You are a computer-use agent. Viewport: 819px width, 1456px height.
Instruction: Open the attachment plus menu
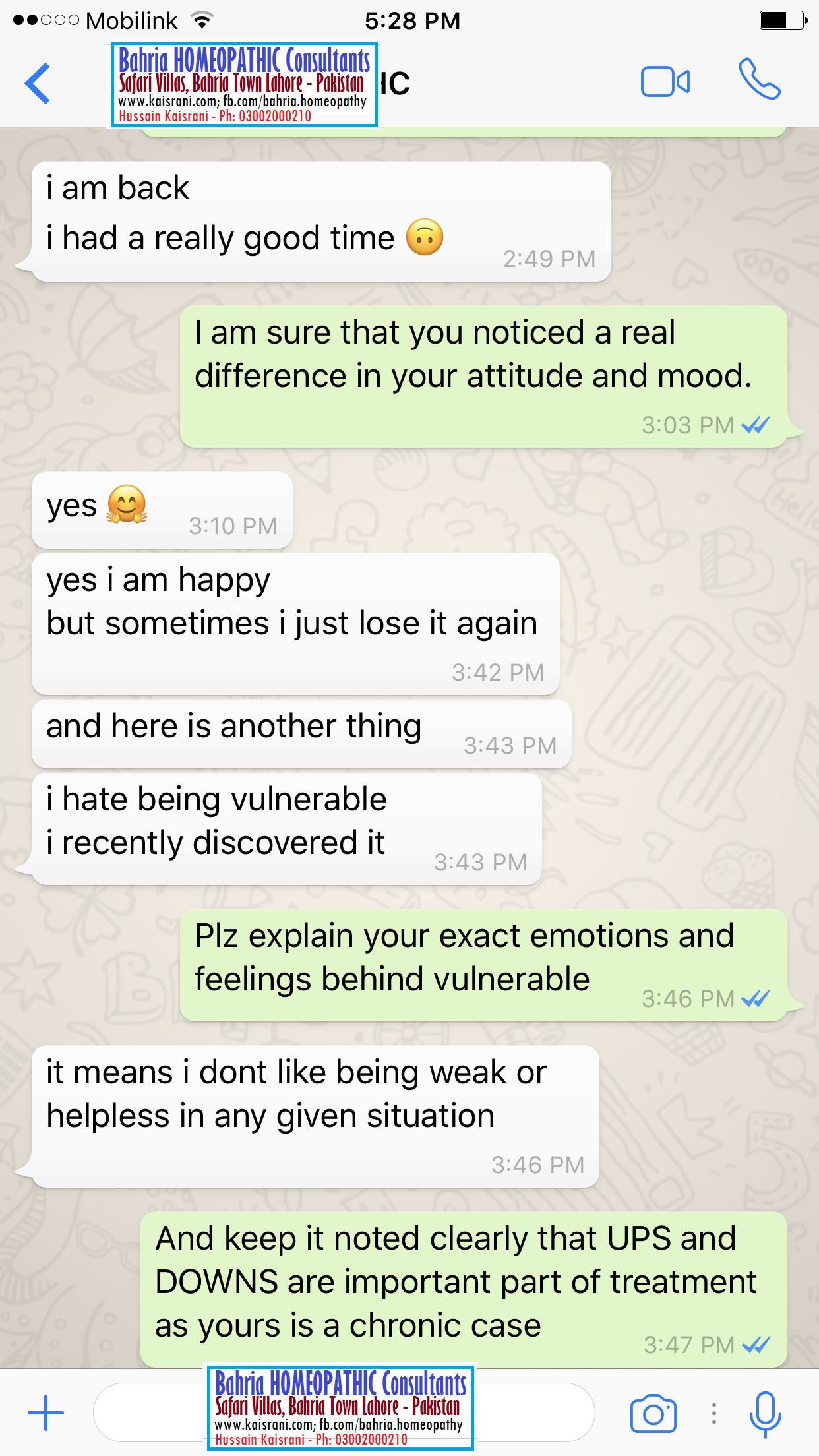pos(45,1413)
